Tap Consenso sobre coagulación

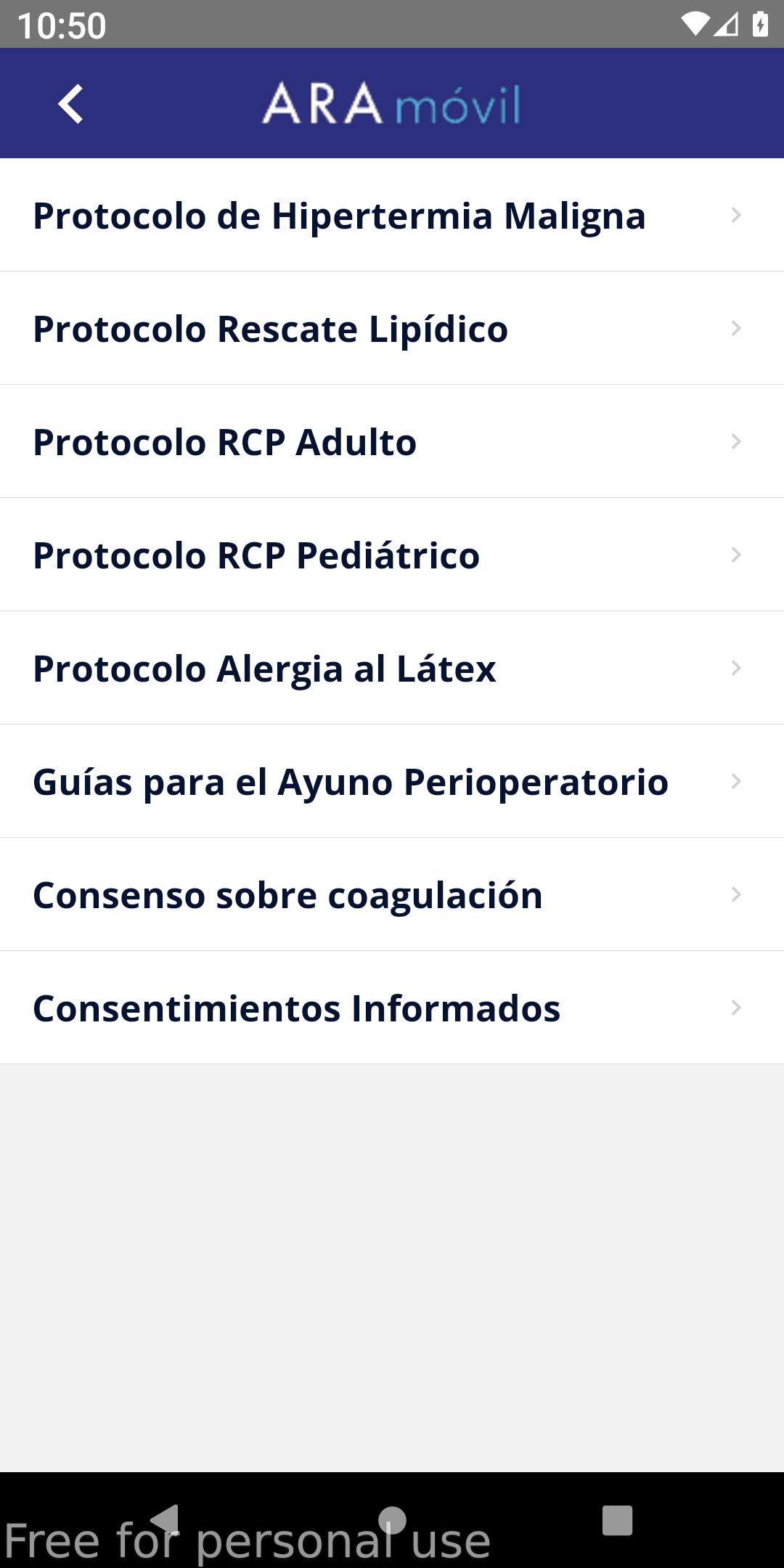[392, 895]
